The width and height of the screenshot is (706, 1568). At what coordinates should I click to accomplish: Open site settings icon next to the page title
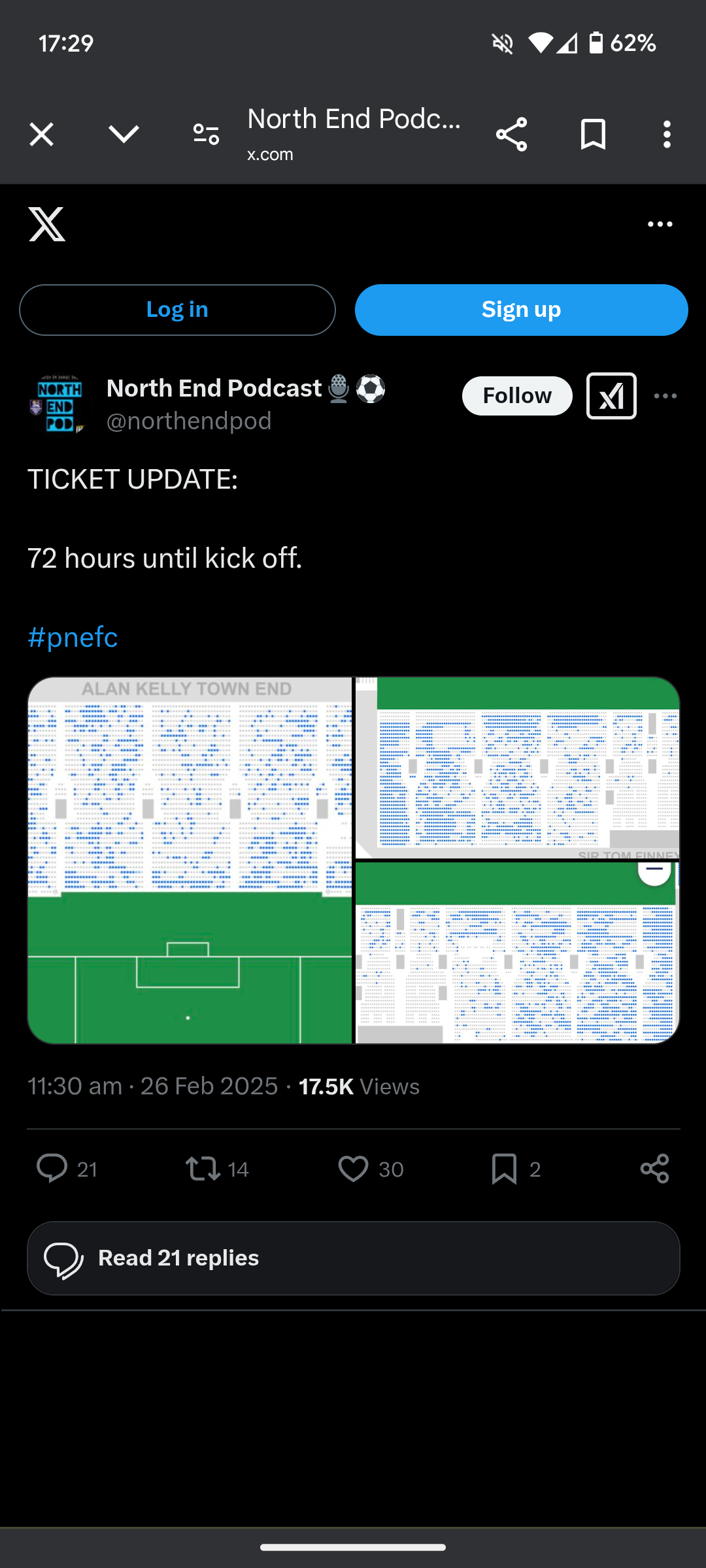[x=206, y=135]
